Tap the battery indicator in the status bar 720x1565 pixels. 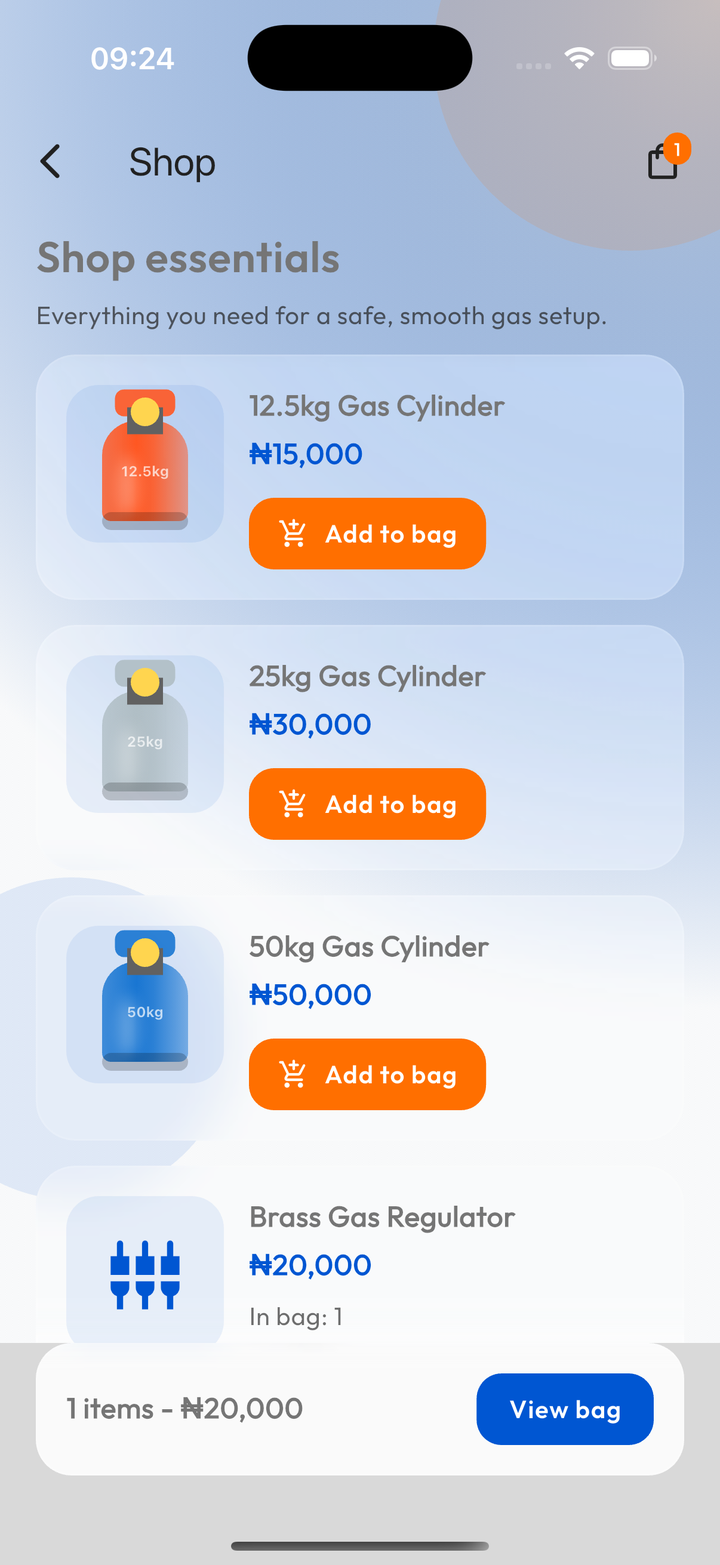[x=632, y=58]
